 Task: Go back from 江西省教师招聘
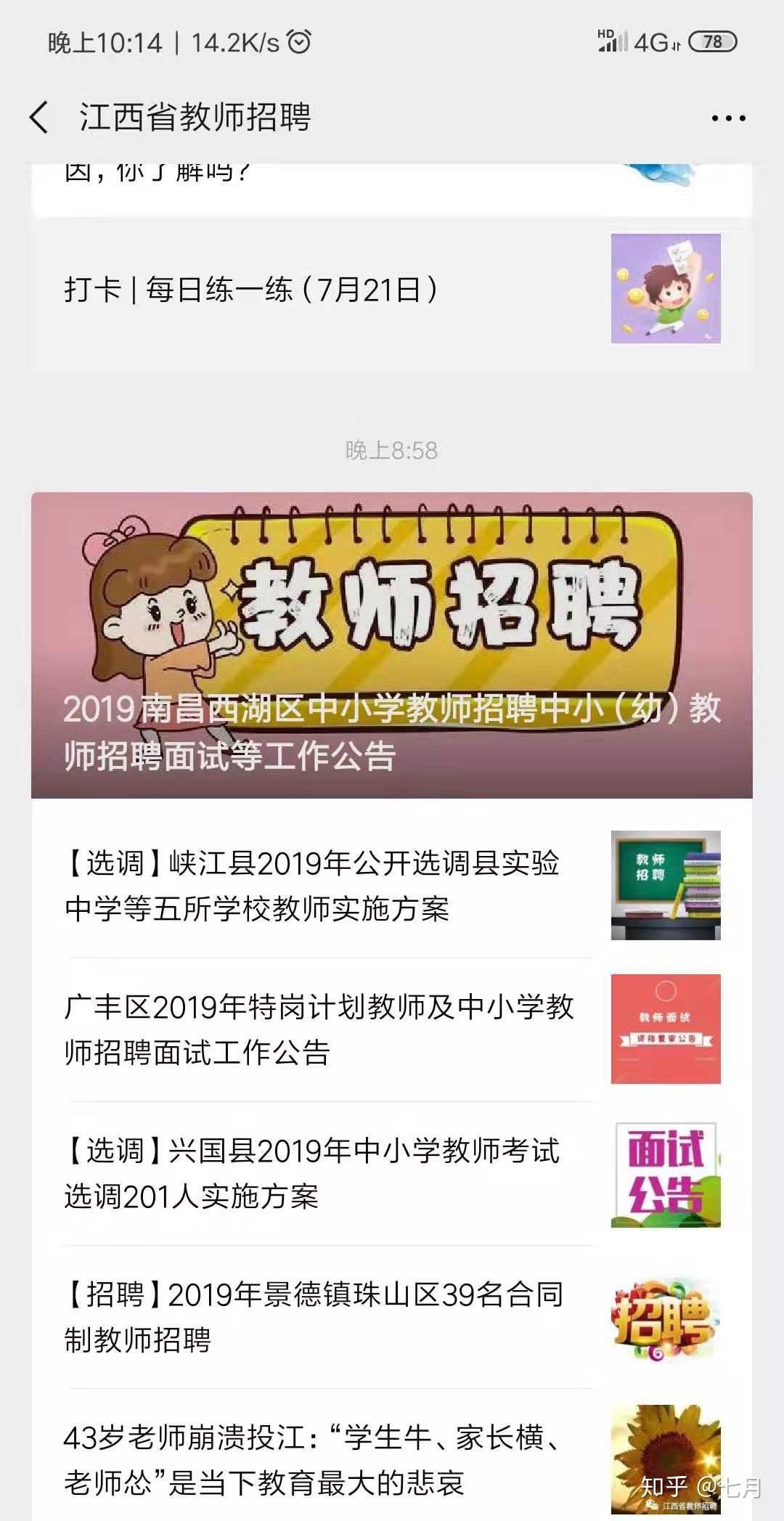tap(39, 118)
